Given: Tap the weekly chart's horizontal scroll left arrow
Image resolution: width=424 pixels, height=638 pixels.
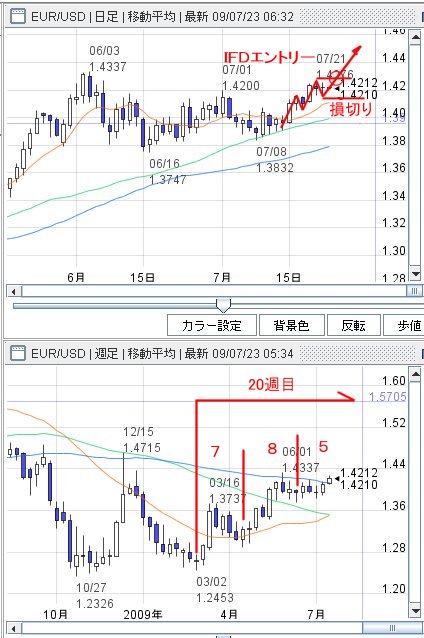Looking at the screenshot, I should coord(15,628).
